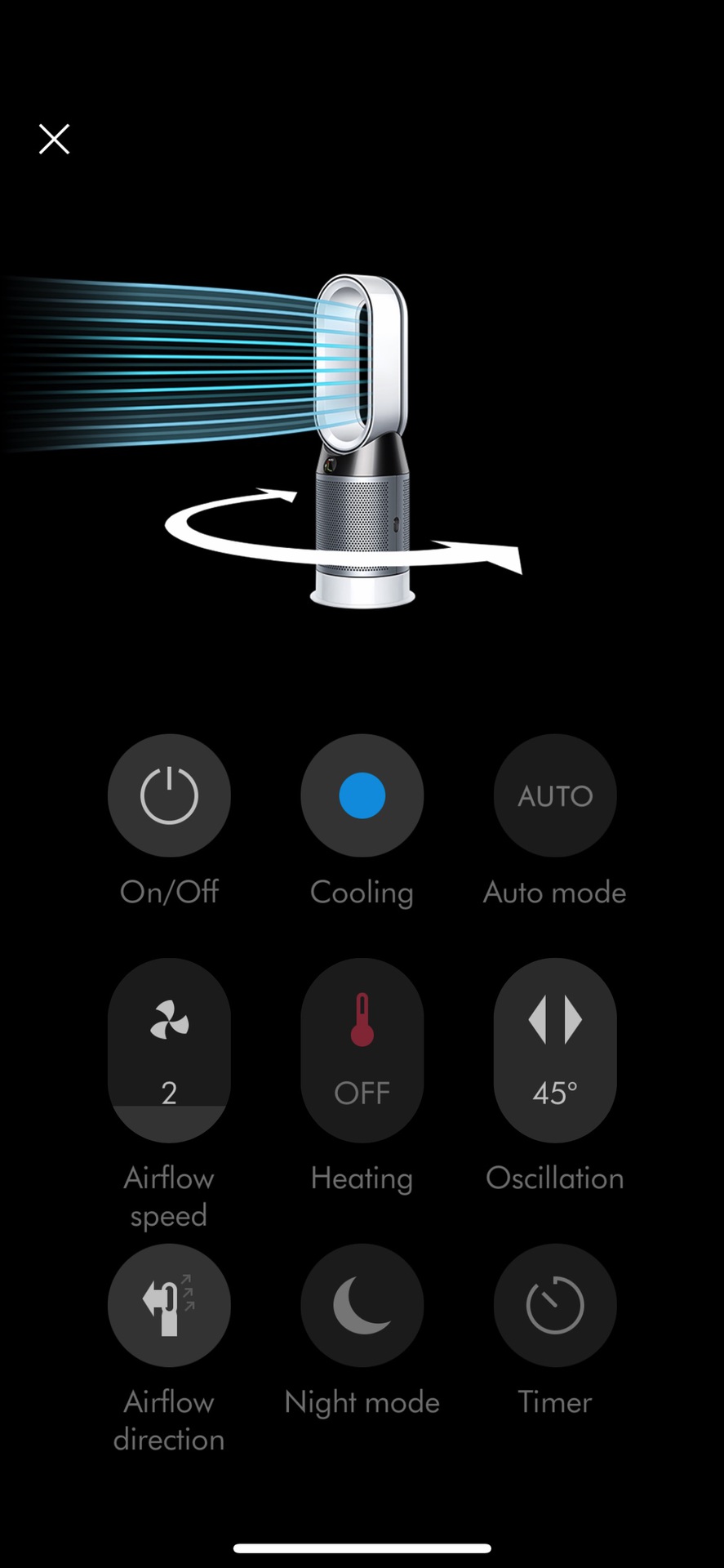The image size is (724, 1568).
Task: Select Cooling mode
Action: click(362, 795)
